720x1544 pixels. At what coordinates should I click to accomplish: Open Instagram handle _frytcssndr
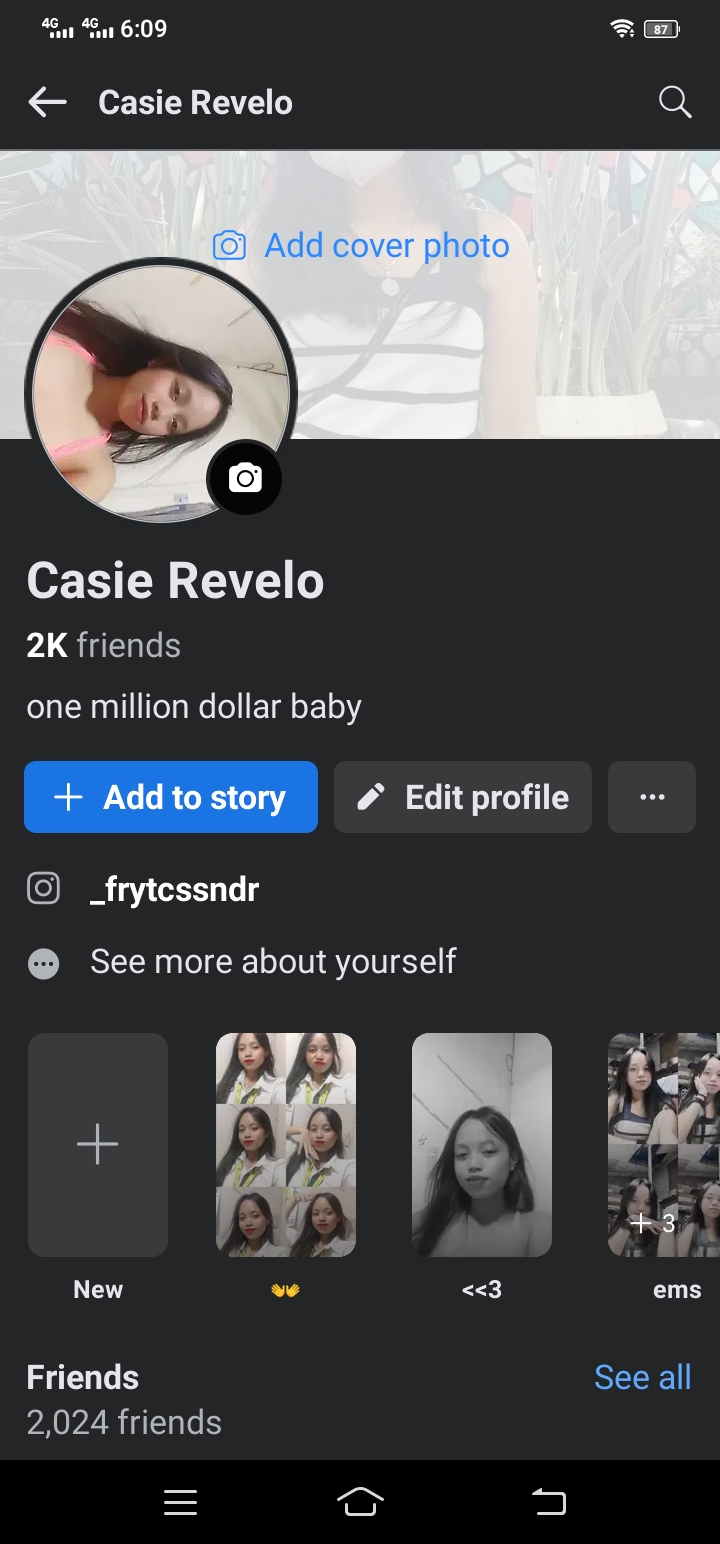(174, 889)
